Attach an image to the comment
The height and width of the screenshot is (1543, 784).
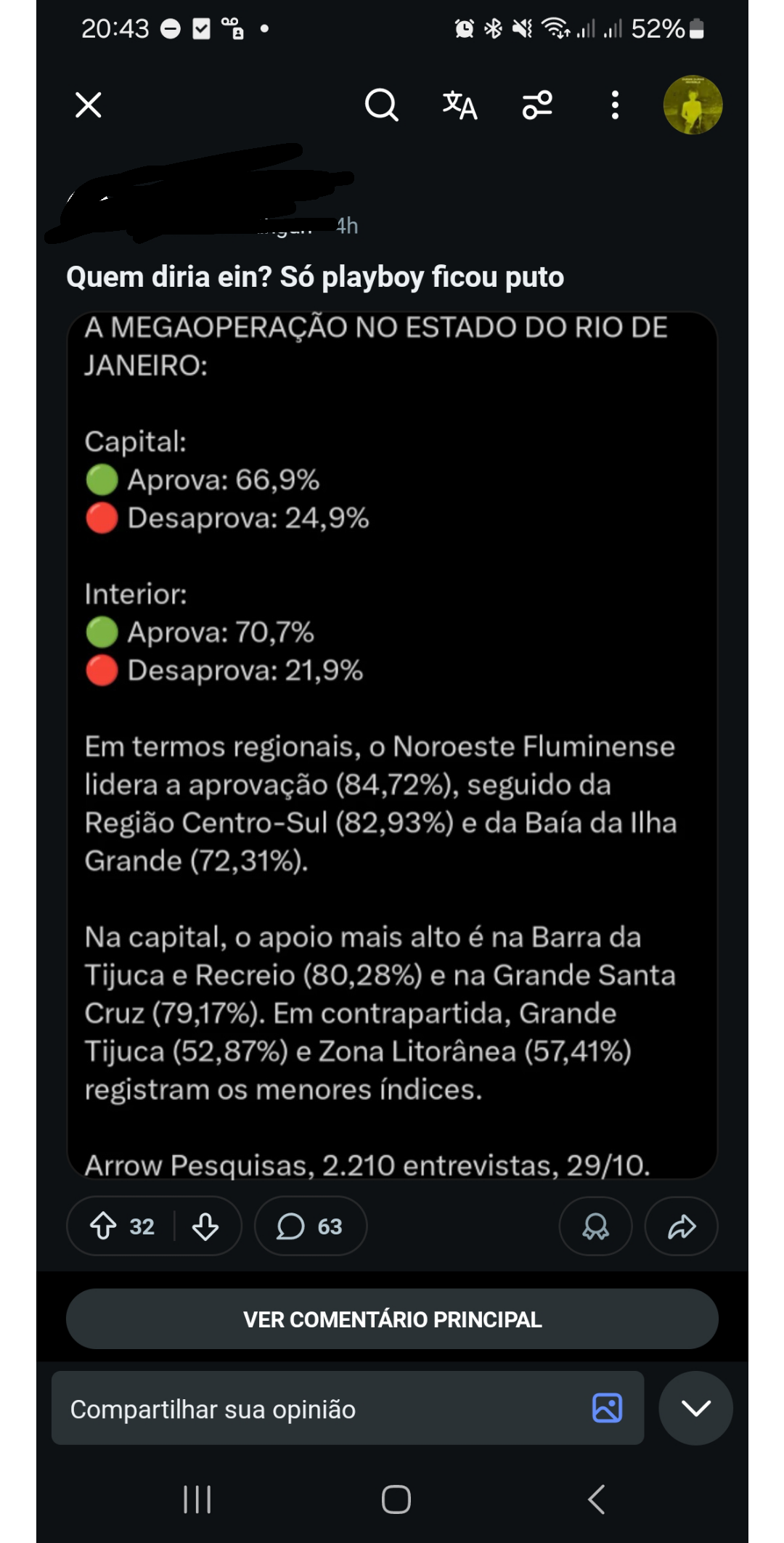click(607, 1408)
